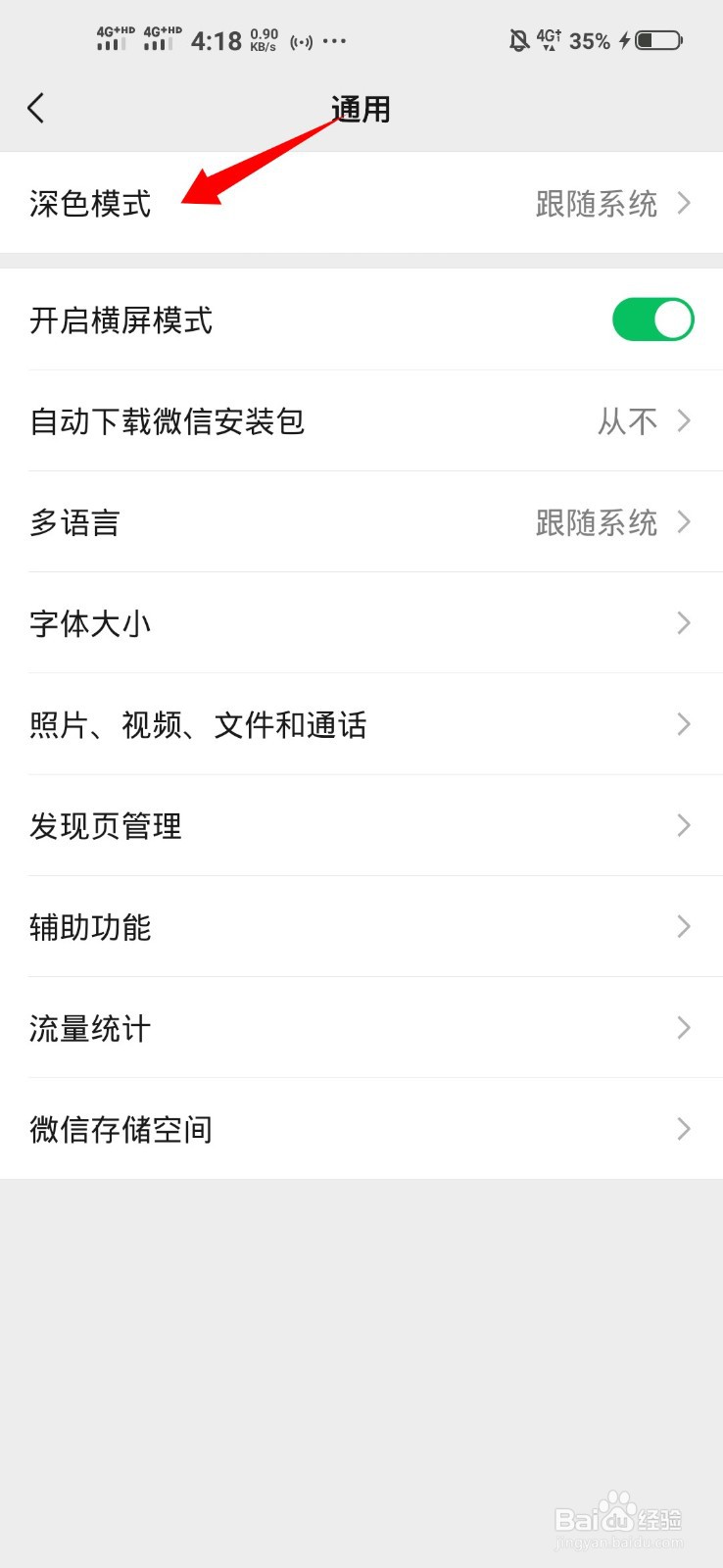Image resolution: width=723 pixels, height=1568 pixels.
Task: Select the 通用 title header
Action: click(x=361, y=108)
